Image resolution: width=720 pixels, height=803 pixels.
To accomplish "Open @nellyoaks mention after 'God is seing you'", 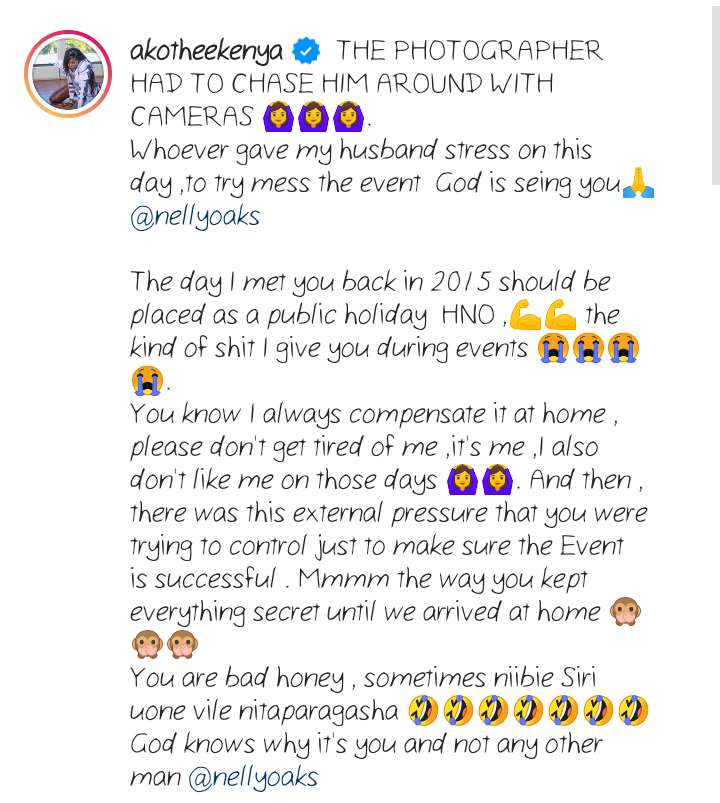I will pos(195,217).
